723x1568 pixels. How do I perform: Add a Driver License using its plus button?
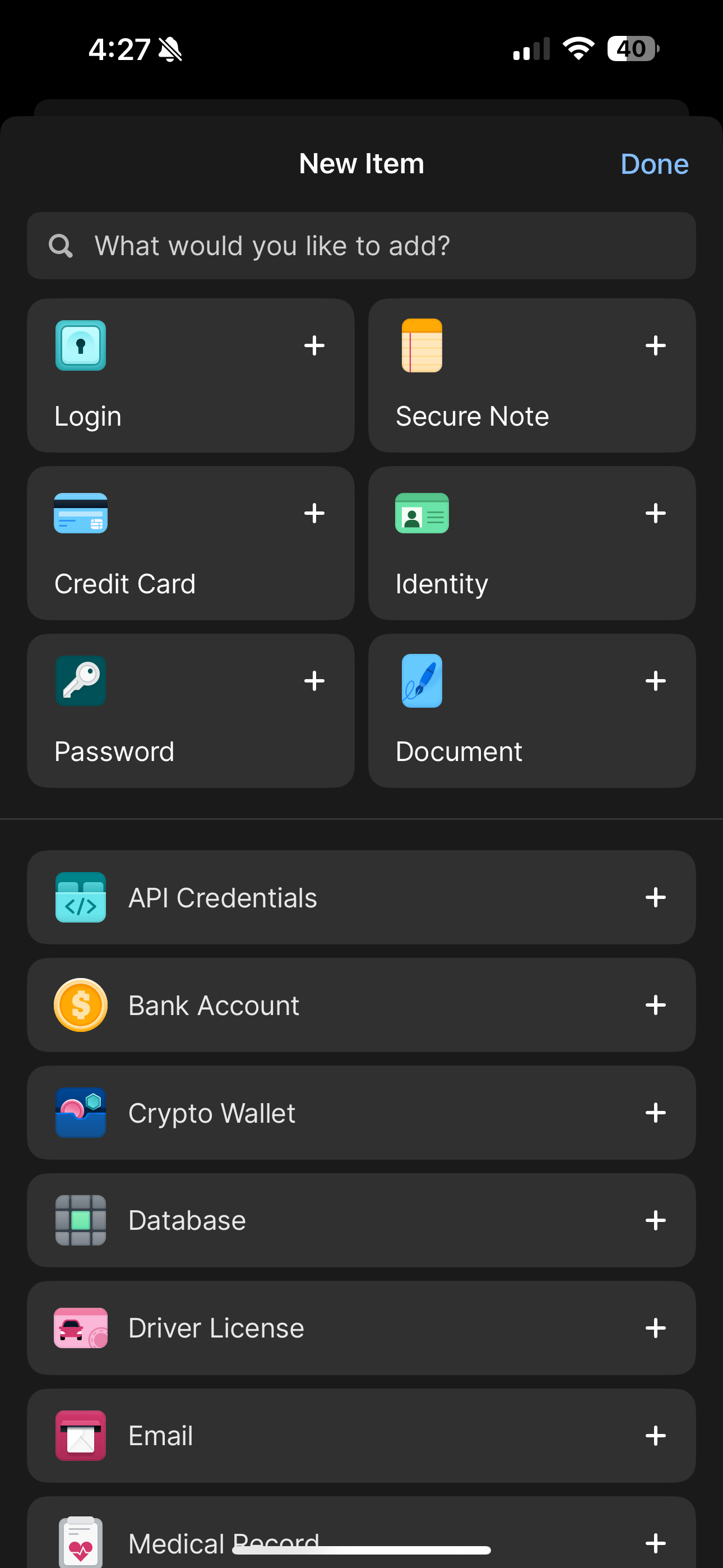click(655, 1327)
